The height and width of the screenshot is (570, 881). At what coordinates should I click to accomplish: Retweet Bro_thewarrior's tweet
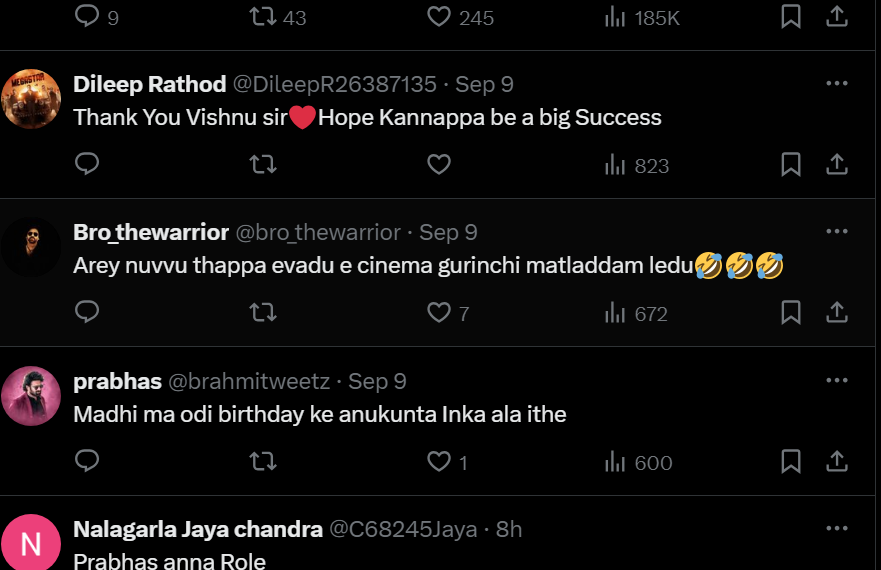[x=263, y=313]
